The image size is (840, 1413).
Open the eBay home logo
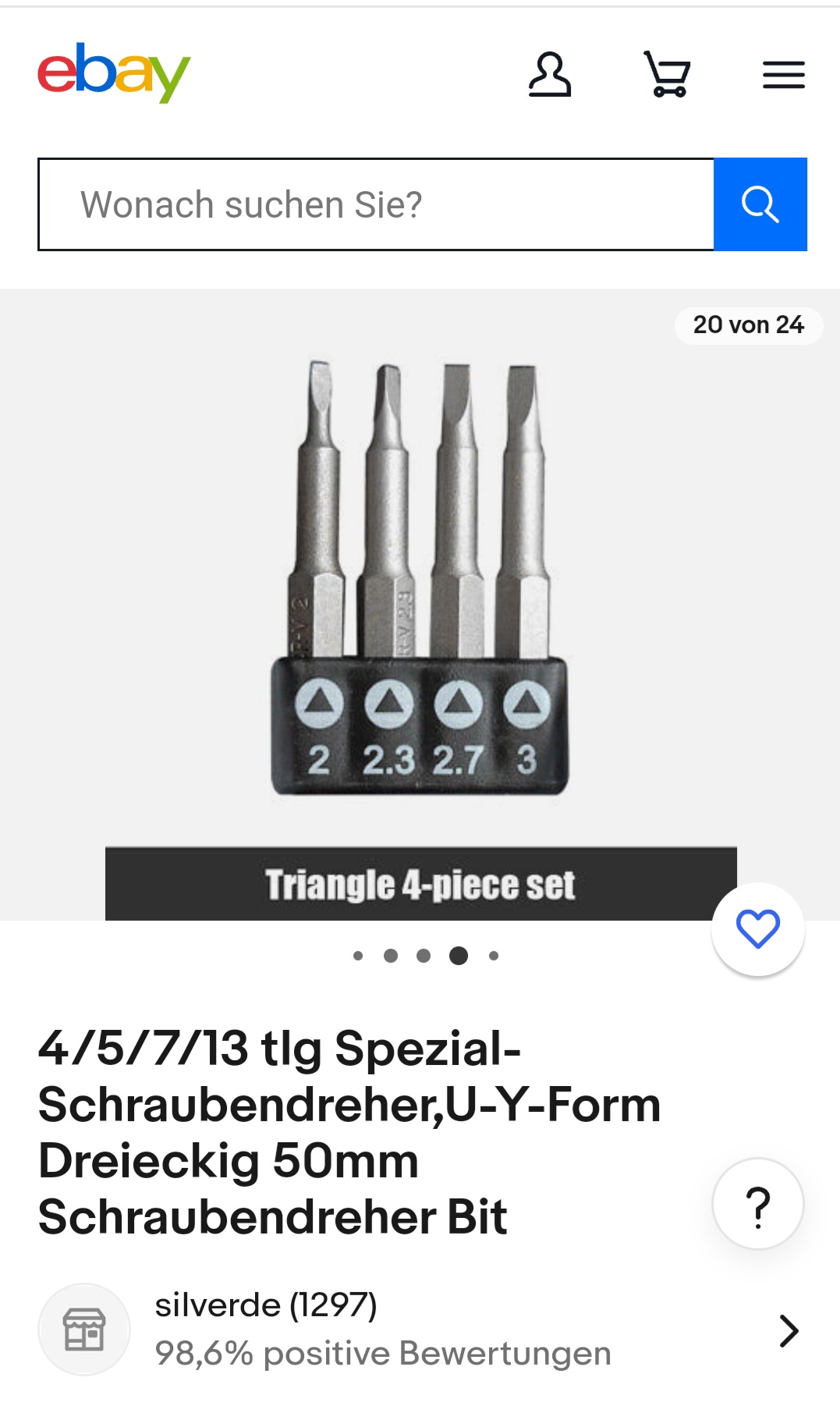point(114,73)
